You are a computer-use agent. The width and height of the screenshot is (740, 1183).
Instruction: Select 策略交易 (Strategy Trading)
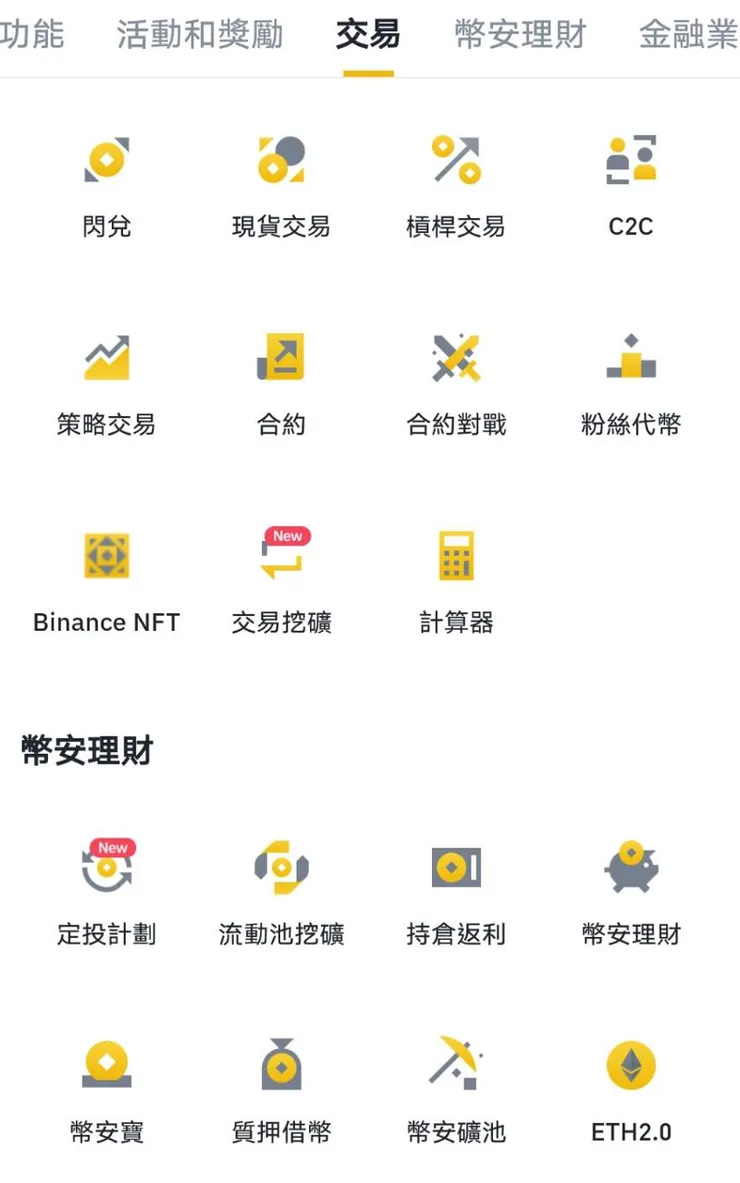107,383
